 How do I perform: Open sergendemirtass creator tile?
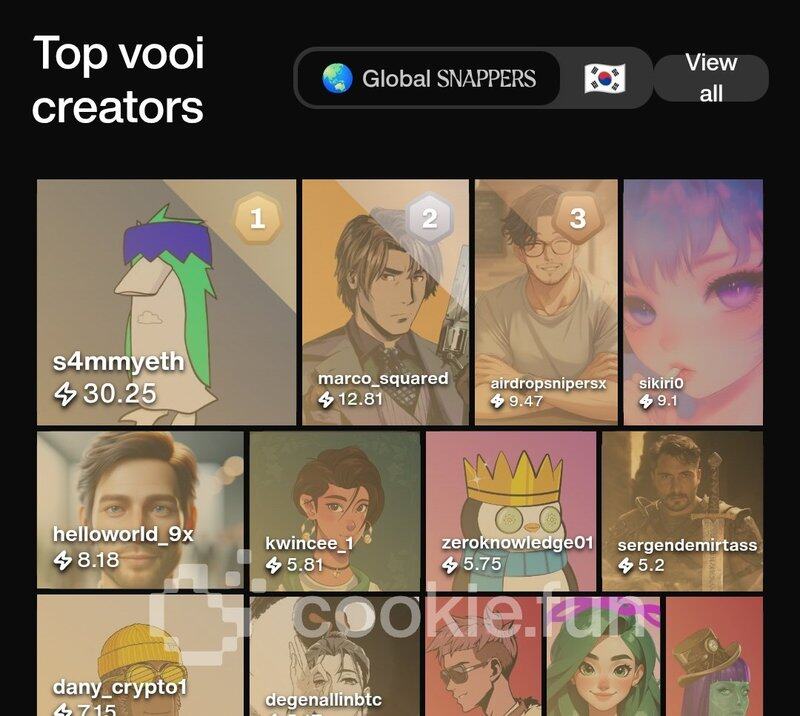[682, 510]
